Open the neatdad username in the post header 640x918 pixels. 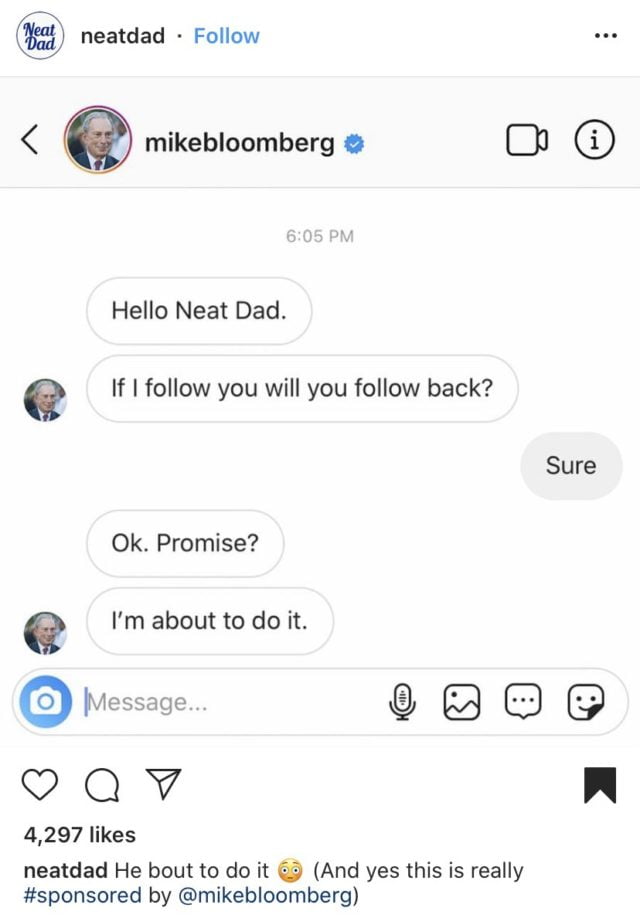[x=122, y=36]
